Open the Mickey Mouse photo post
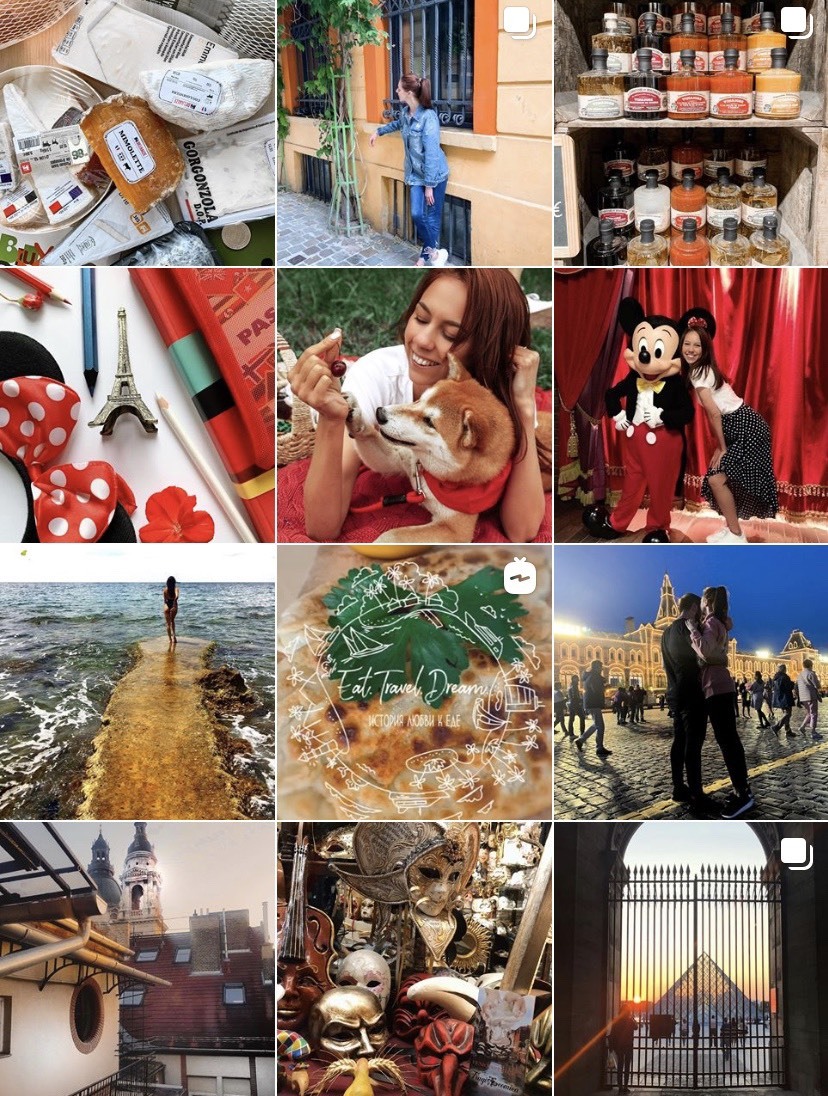 (x=691, y=405)
